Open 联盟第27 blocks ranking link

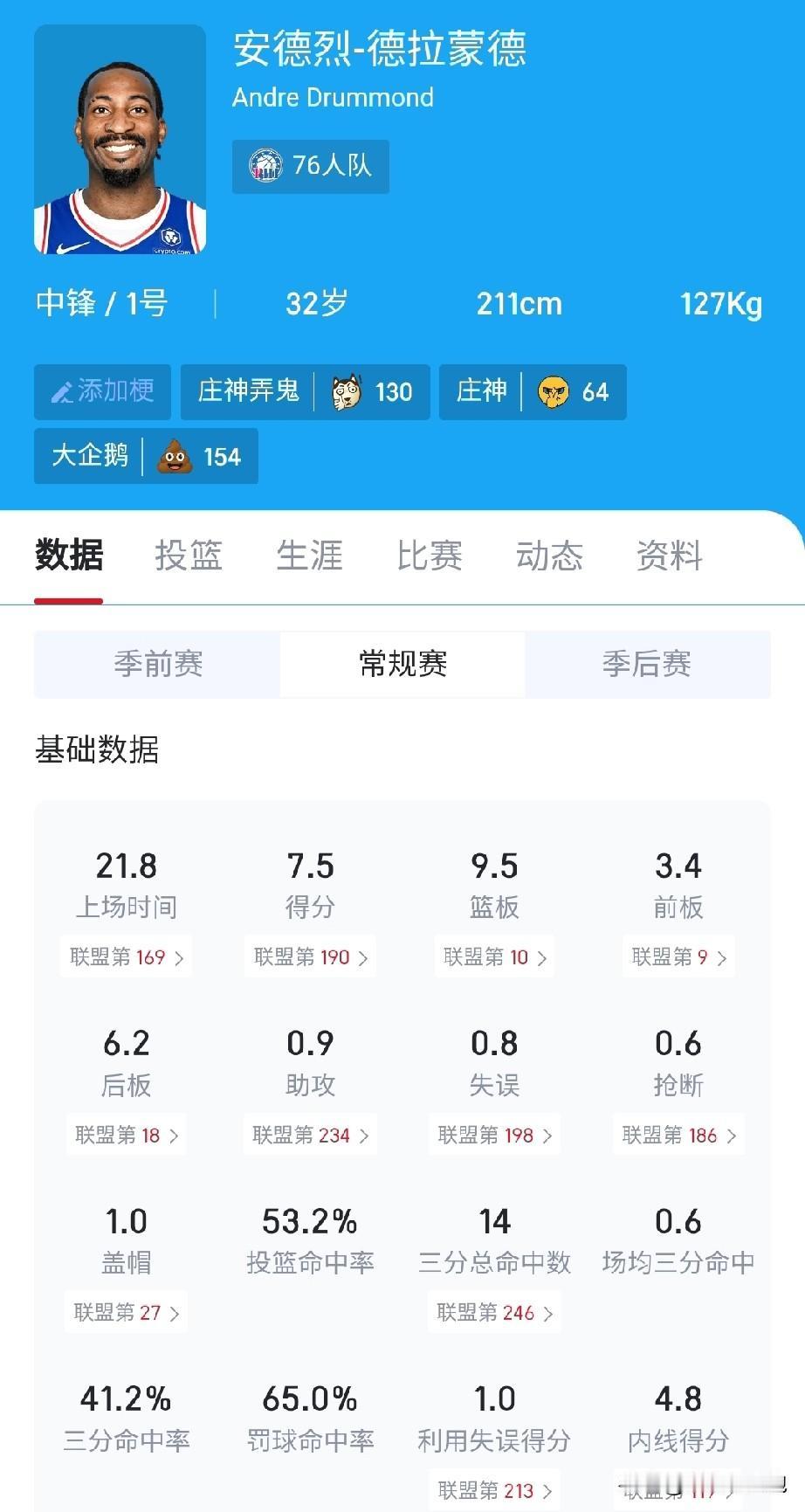(125, 1312)
